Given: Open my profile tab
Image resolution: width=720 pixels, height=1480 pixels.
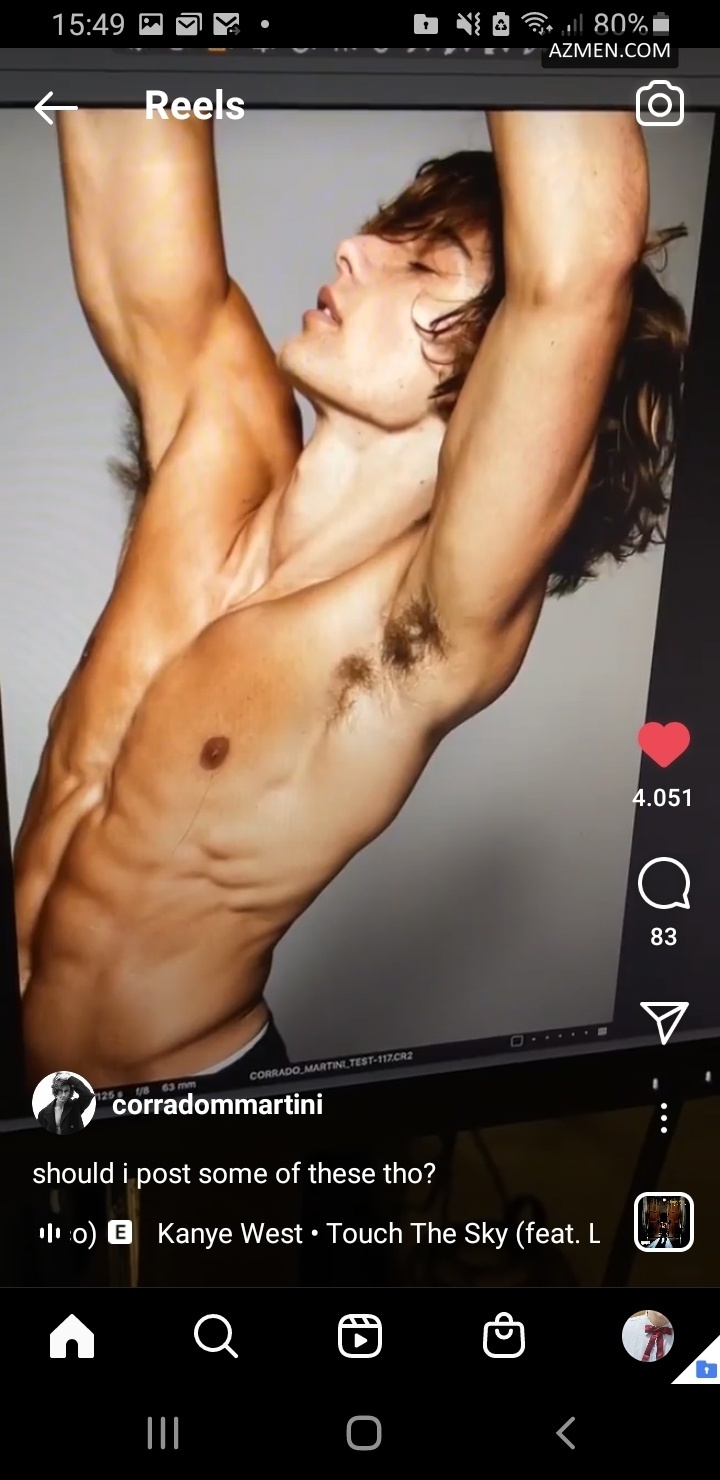Looking at the screenshot, I should pos(647,1335).
